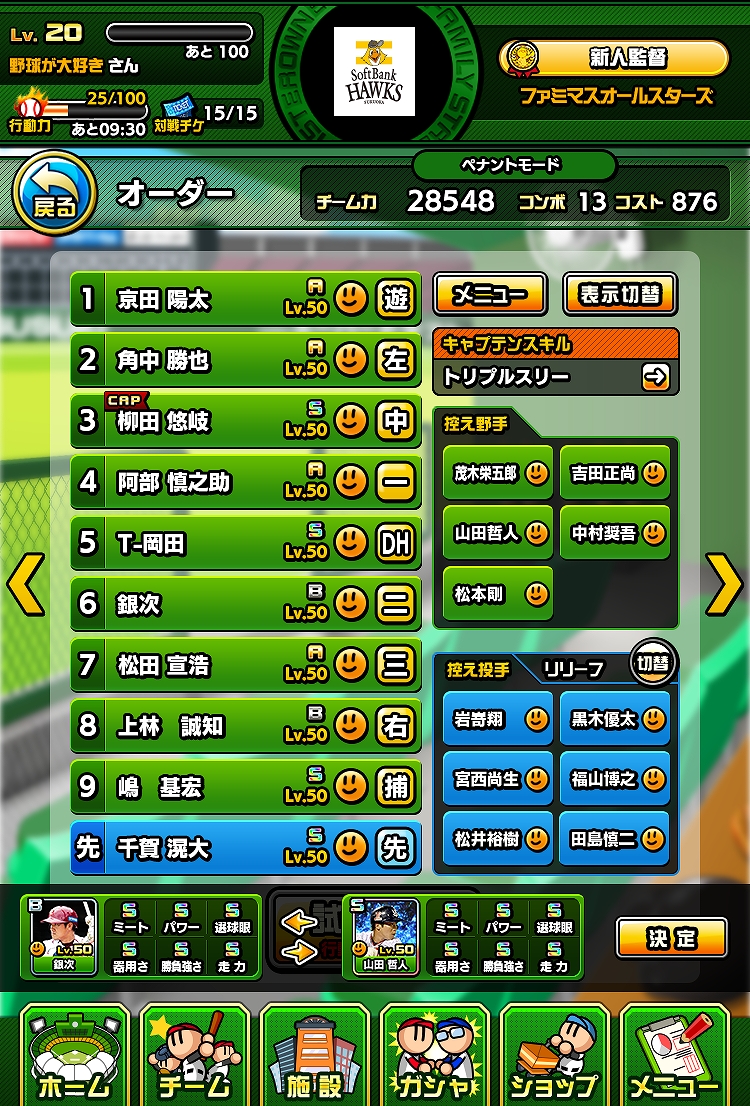This screenshot has width=750, height=1106.
Task: Choose reserve fielder 吉田正尚
Action: (x=615, y=472)
